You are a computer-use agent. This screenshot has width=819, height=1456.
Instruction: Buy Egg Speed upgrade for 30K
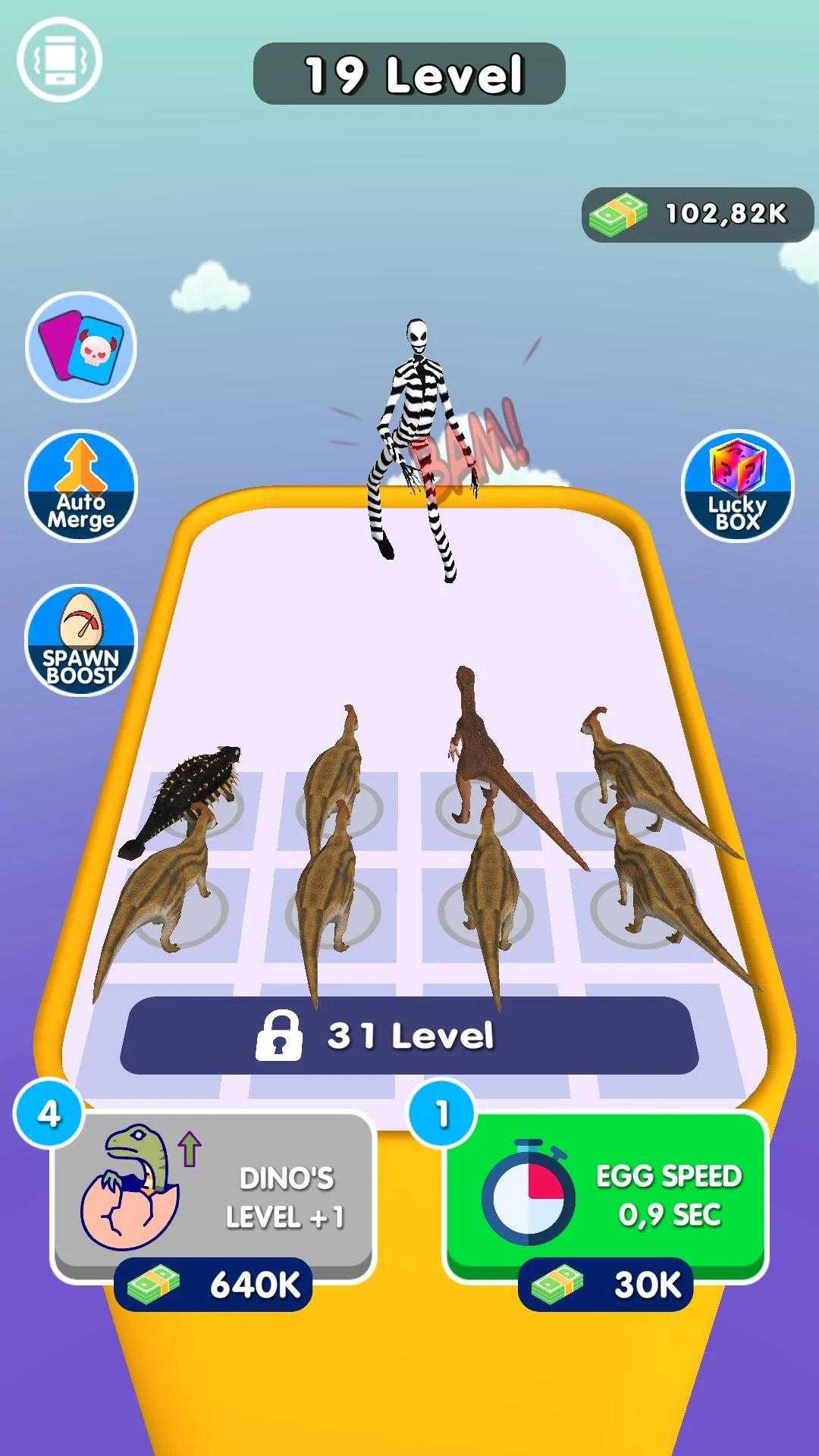pos(605,1198)
